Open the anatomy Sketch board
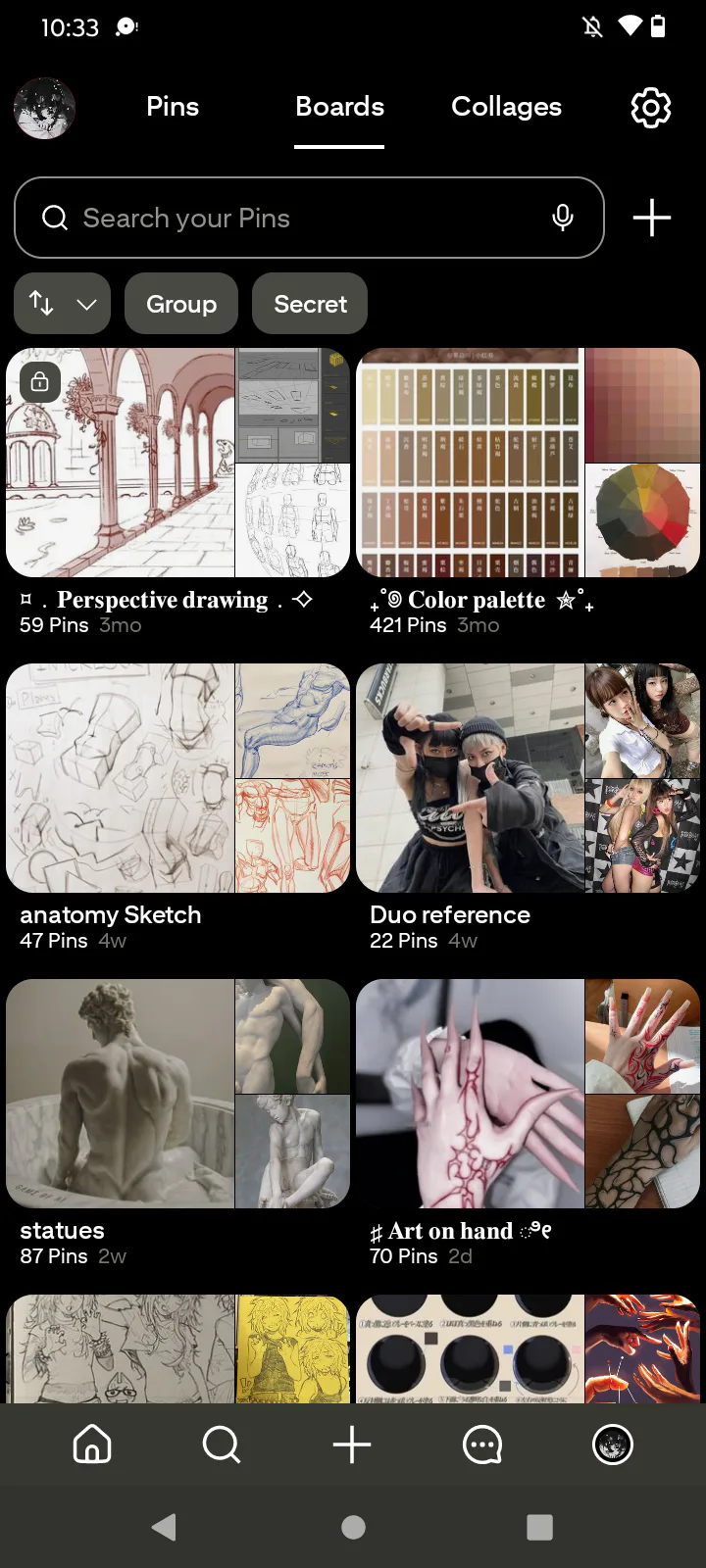This screenshot has height=1568, width=706. click(177, 779)
